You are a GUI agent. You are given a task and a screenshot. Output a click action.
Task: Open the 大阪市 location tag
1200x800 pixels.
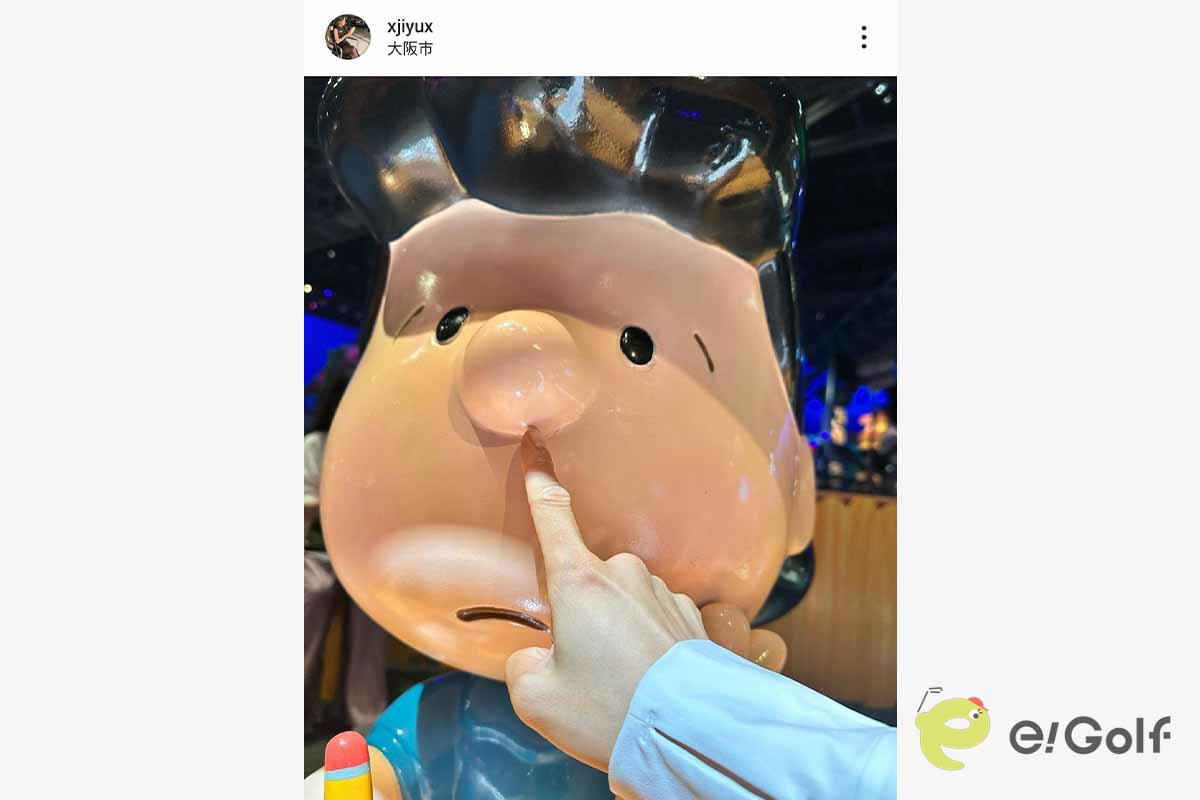coord(410,48)
